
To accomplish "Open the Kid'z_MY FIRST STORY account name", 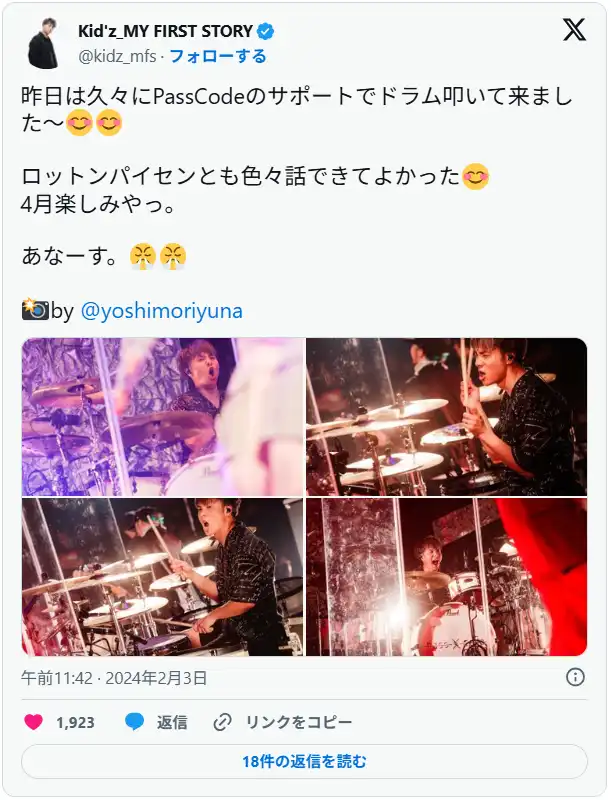I will (165, 31).
